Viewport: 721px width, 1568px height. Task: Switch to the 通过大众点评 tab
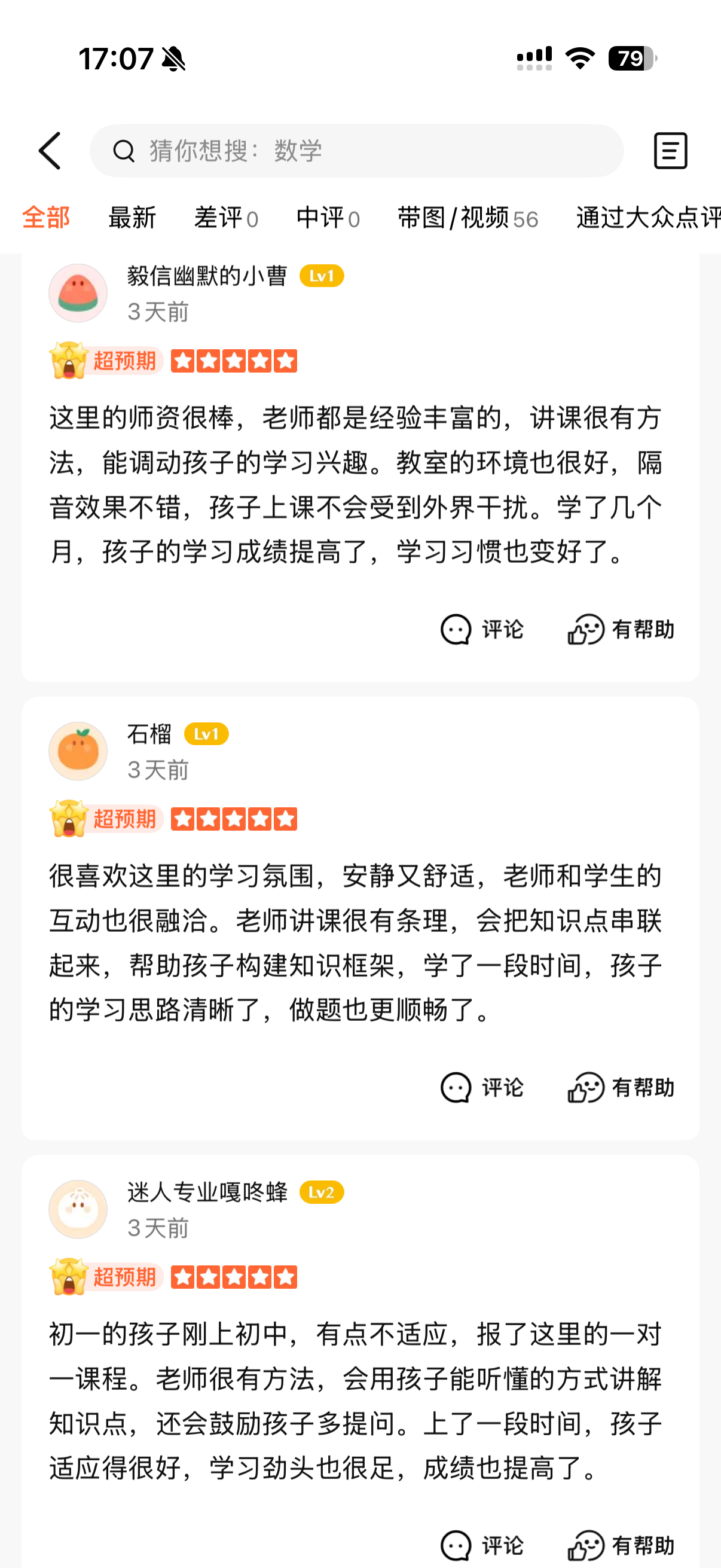pyautogui.click(x=648, y=218)
